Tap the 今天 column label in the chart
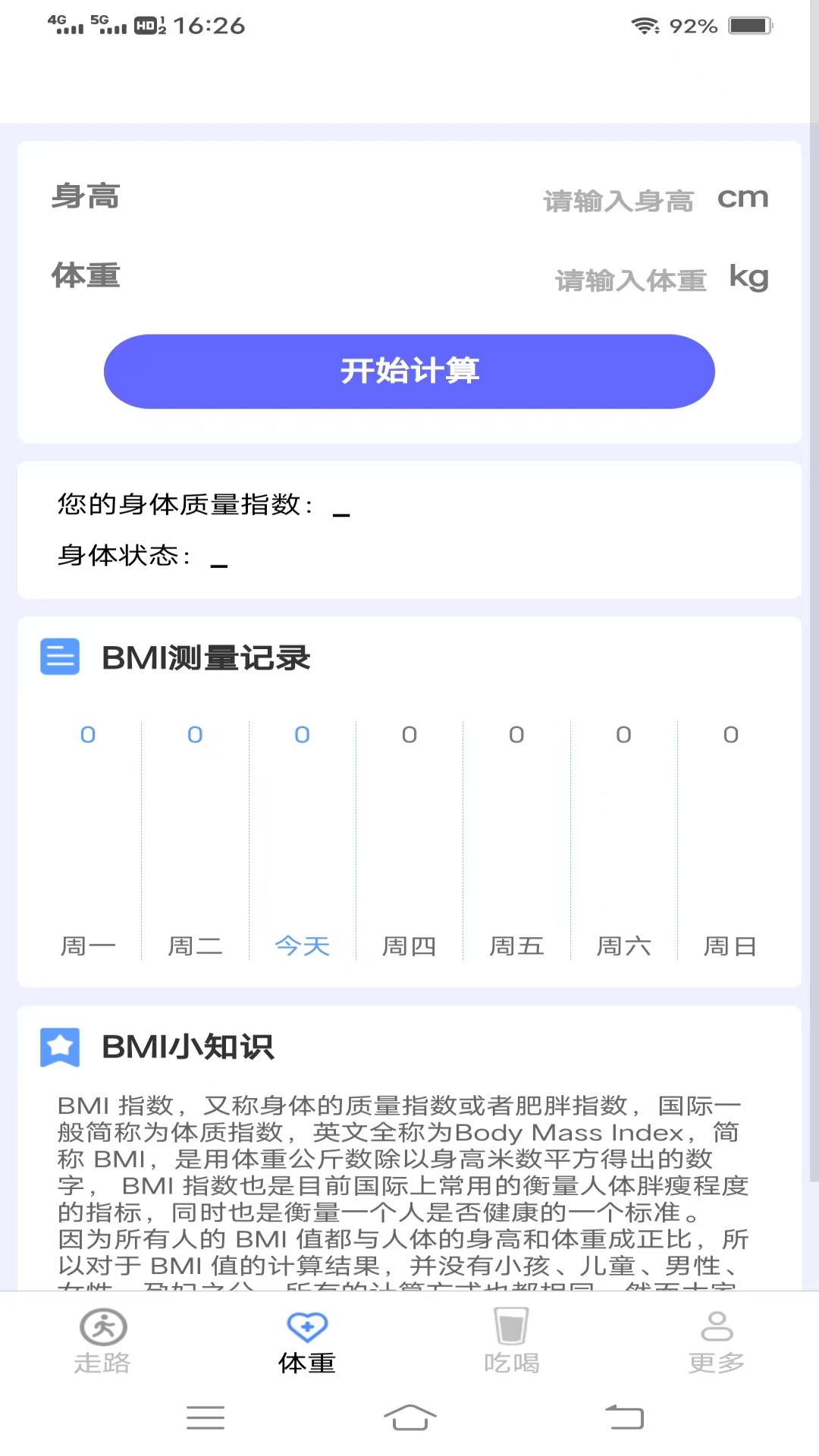Screen dimensions: 819x1456 click(302, 945)
